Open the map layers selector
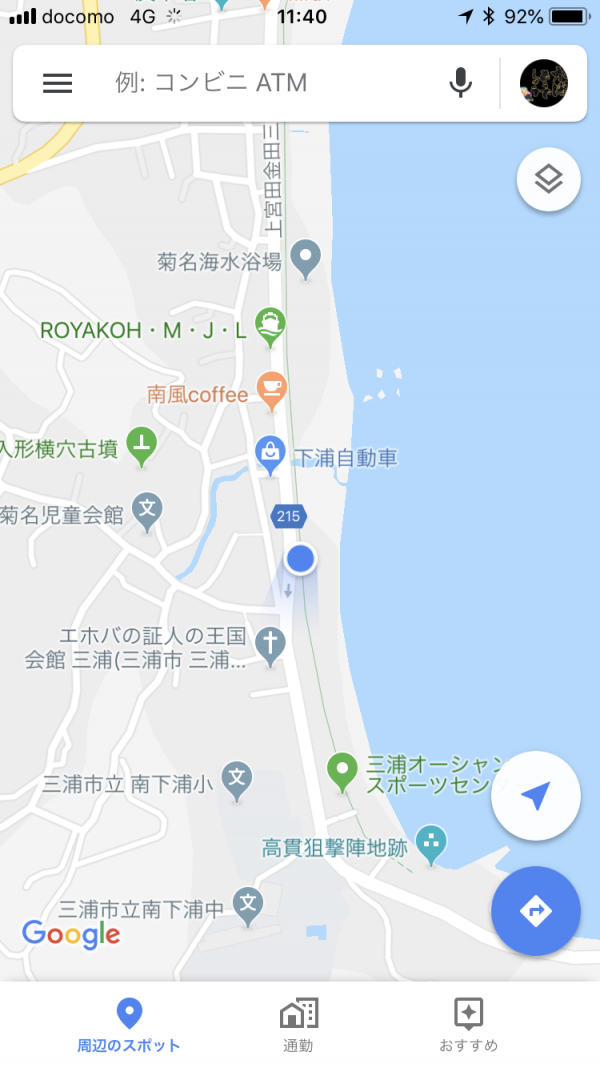Image resolution: width=600 pixels, height=1068 pixels. click(548, 180)
